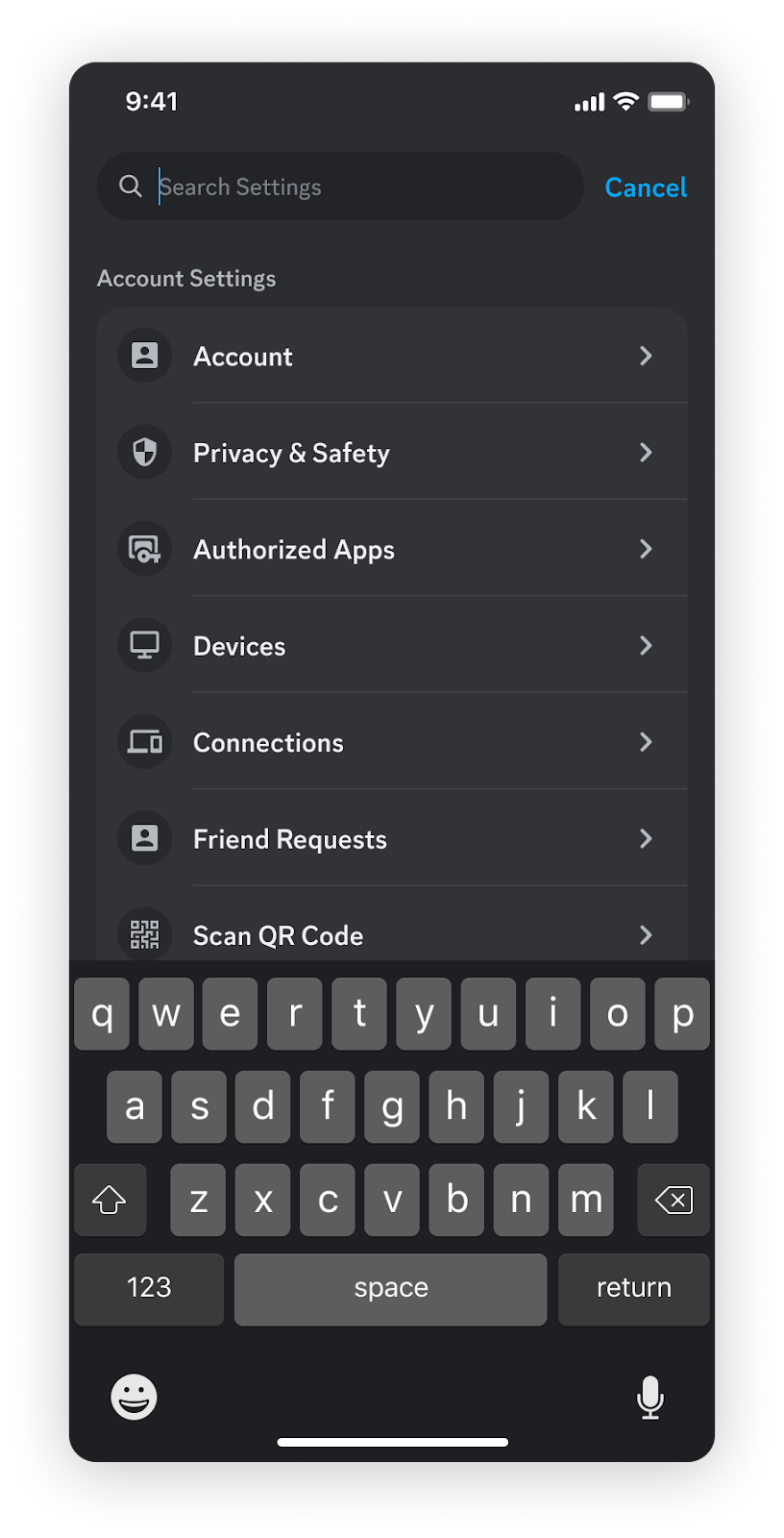Open Friend Requests via its chevron
Viewport: 784px width, 1538px height.
click(646, 838)
